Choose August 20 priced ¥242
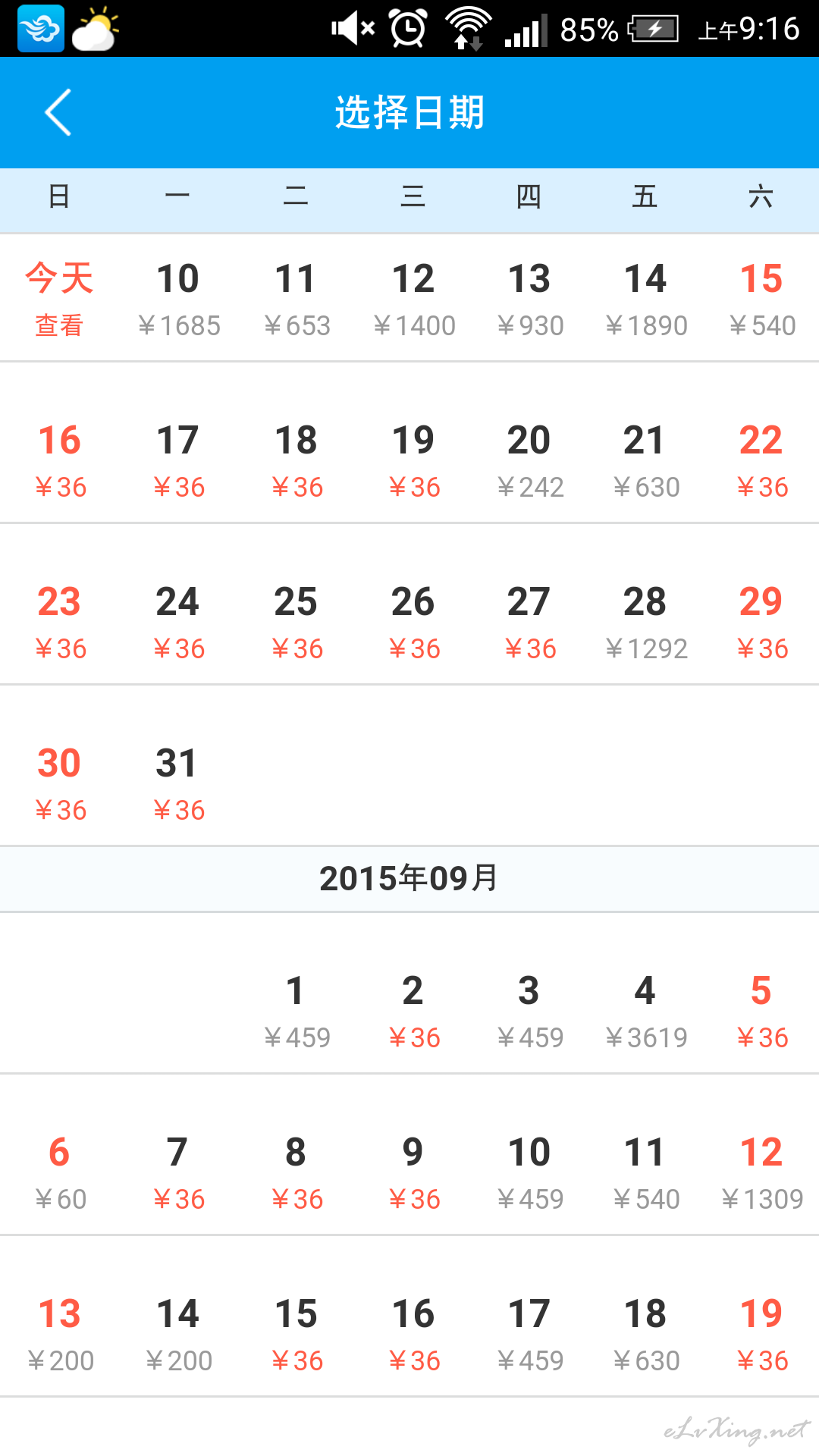Viewport: 819px width, 1456px height. pyautogui.click(x=529, y=460)
